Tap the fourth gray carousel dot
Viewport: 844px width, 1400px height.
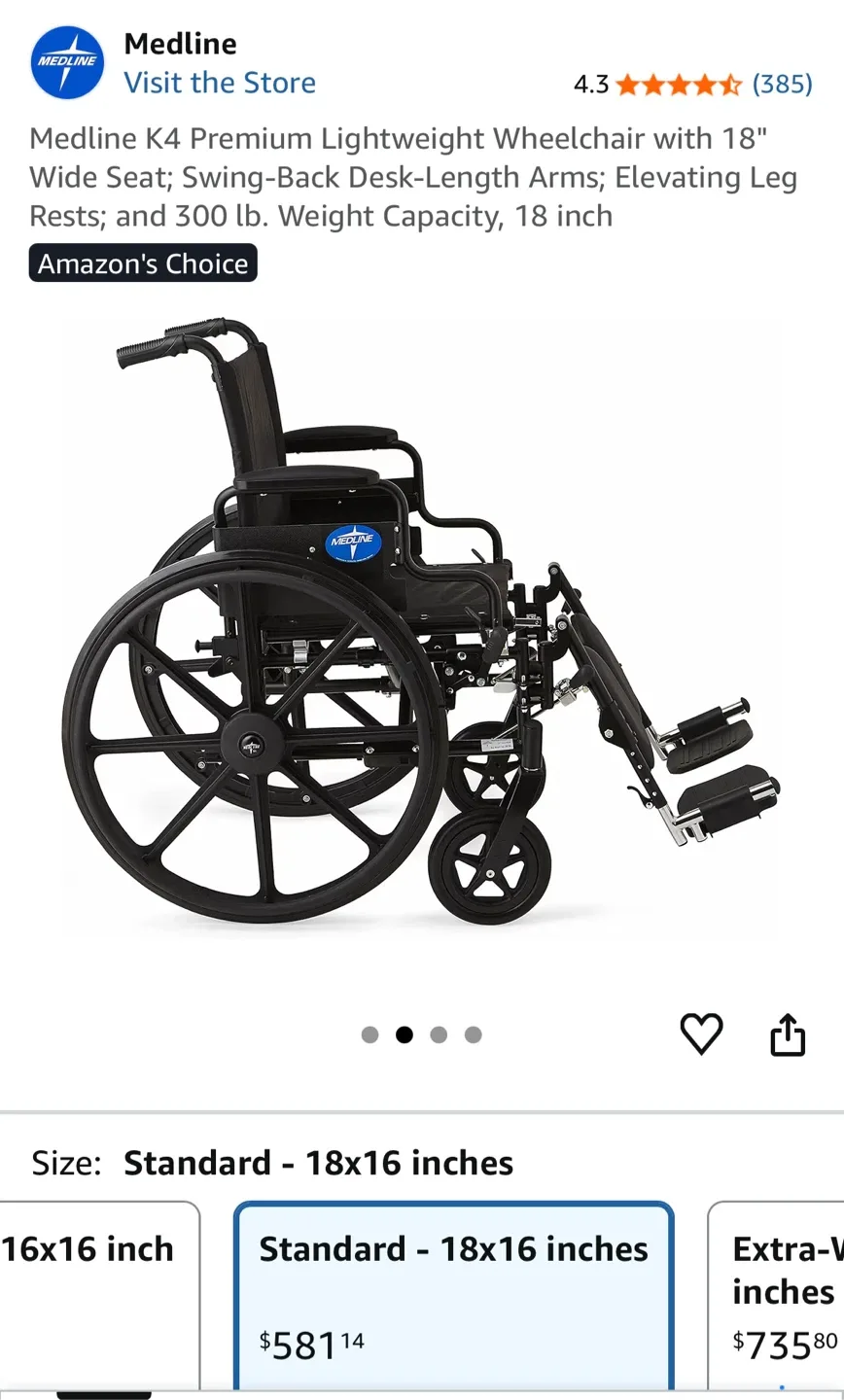point(473,1034)
